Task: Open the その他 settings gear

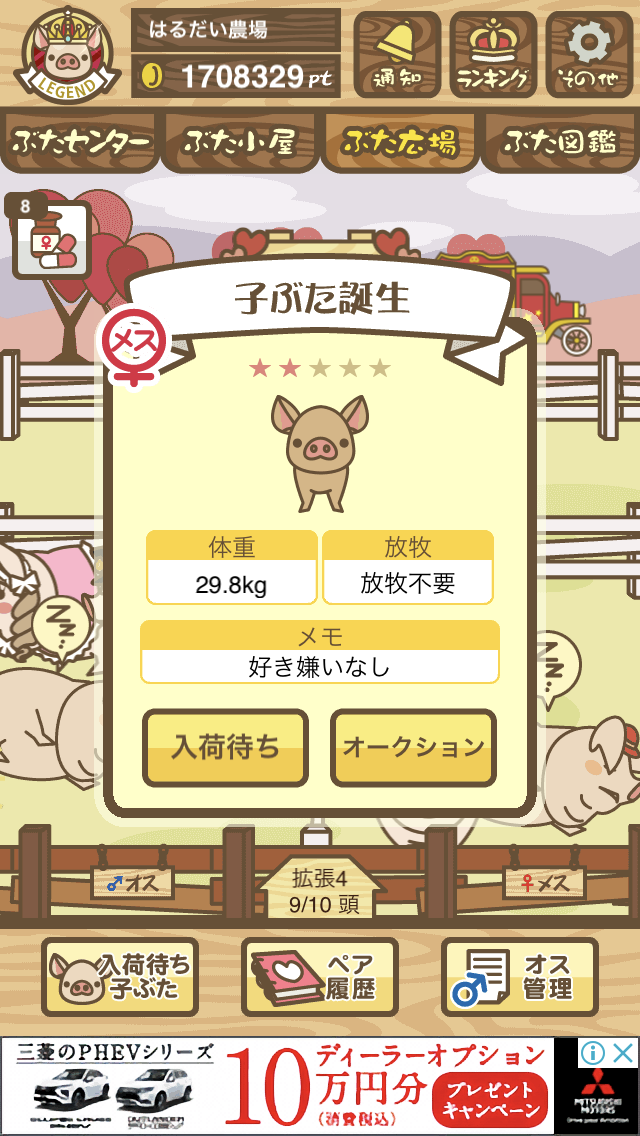Action: tap(589, 54)
